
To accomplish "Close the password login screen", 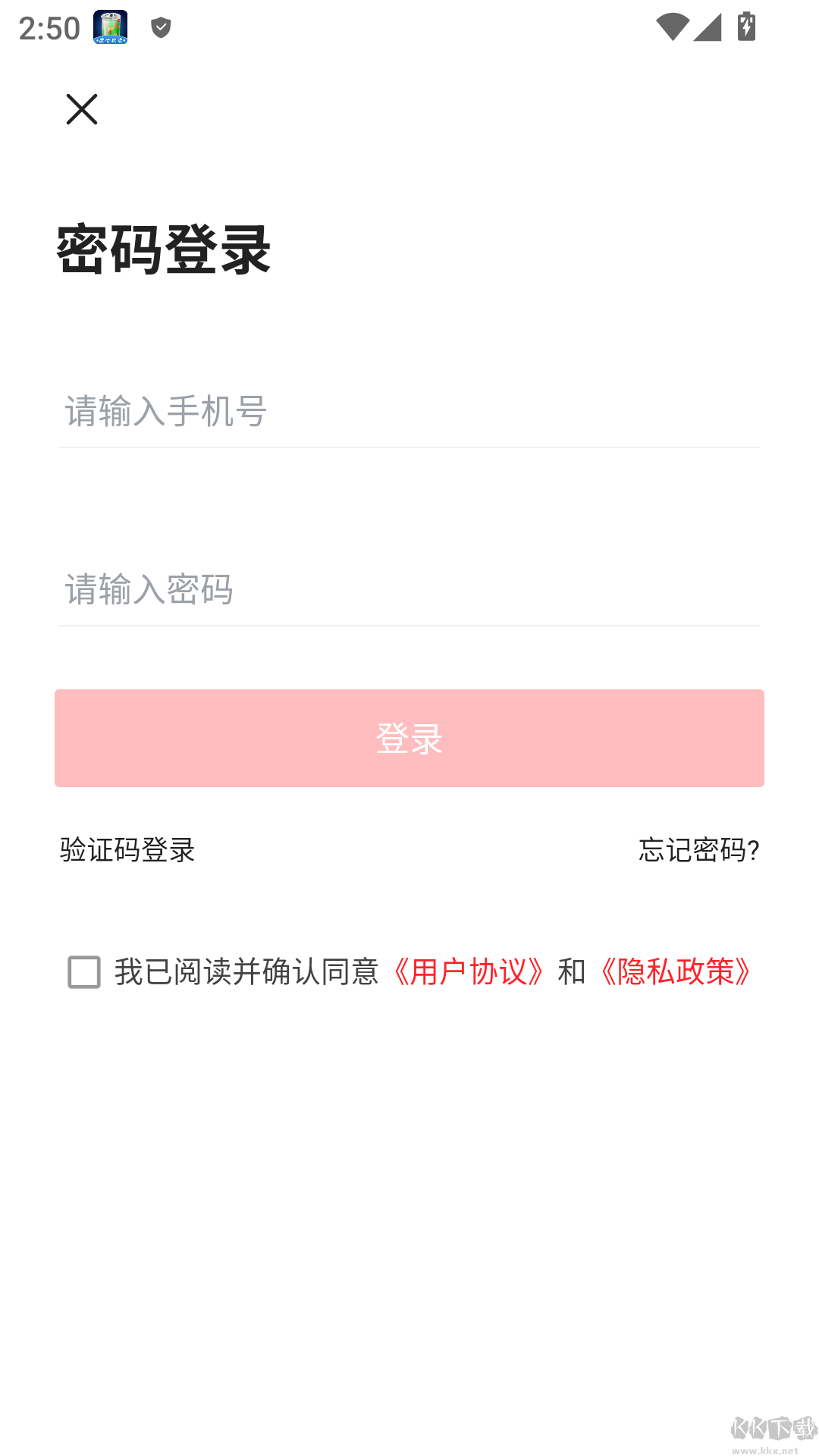I will pyautogui.click(x=81, y=109).
